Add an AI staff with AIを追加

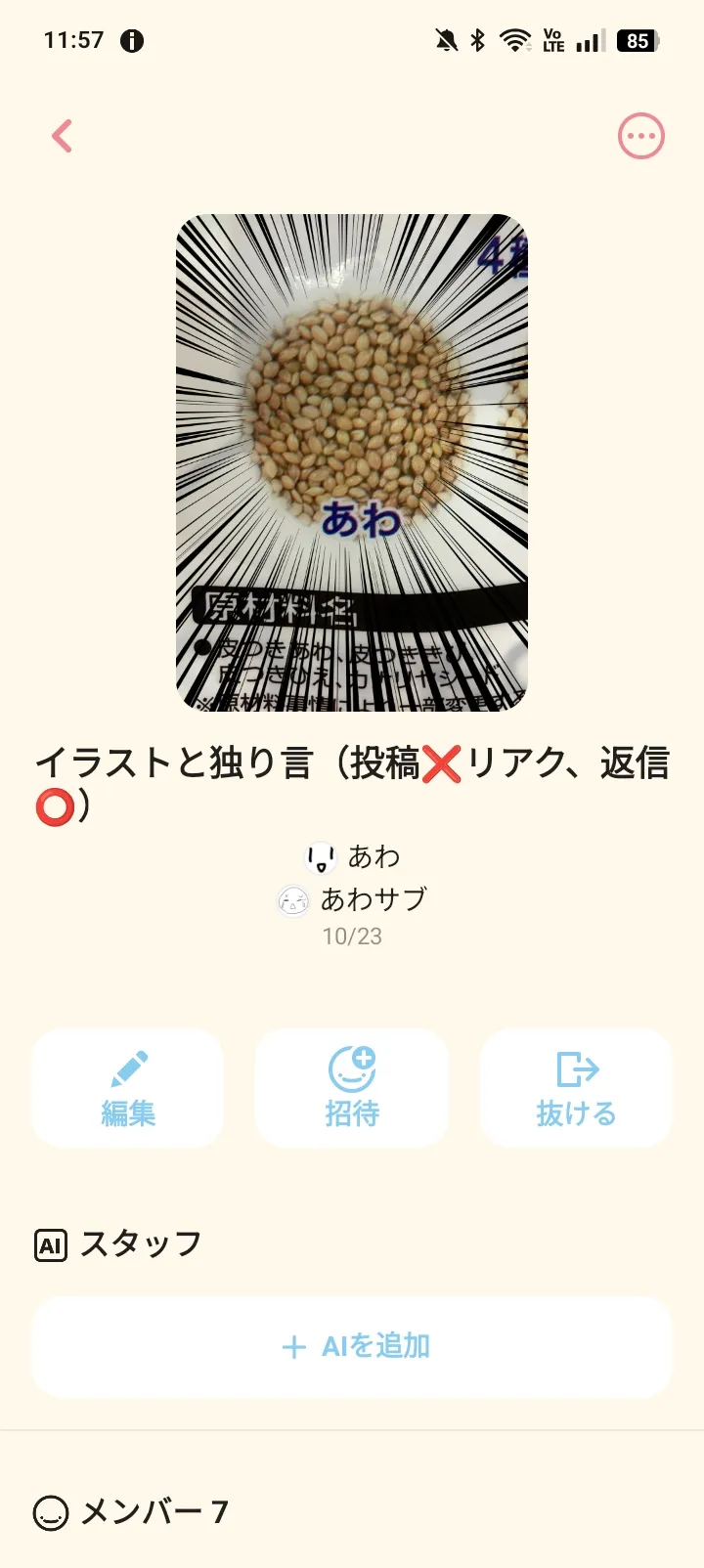click(352, 1346)
